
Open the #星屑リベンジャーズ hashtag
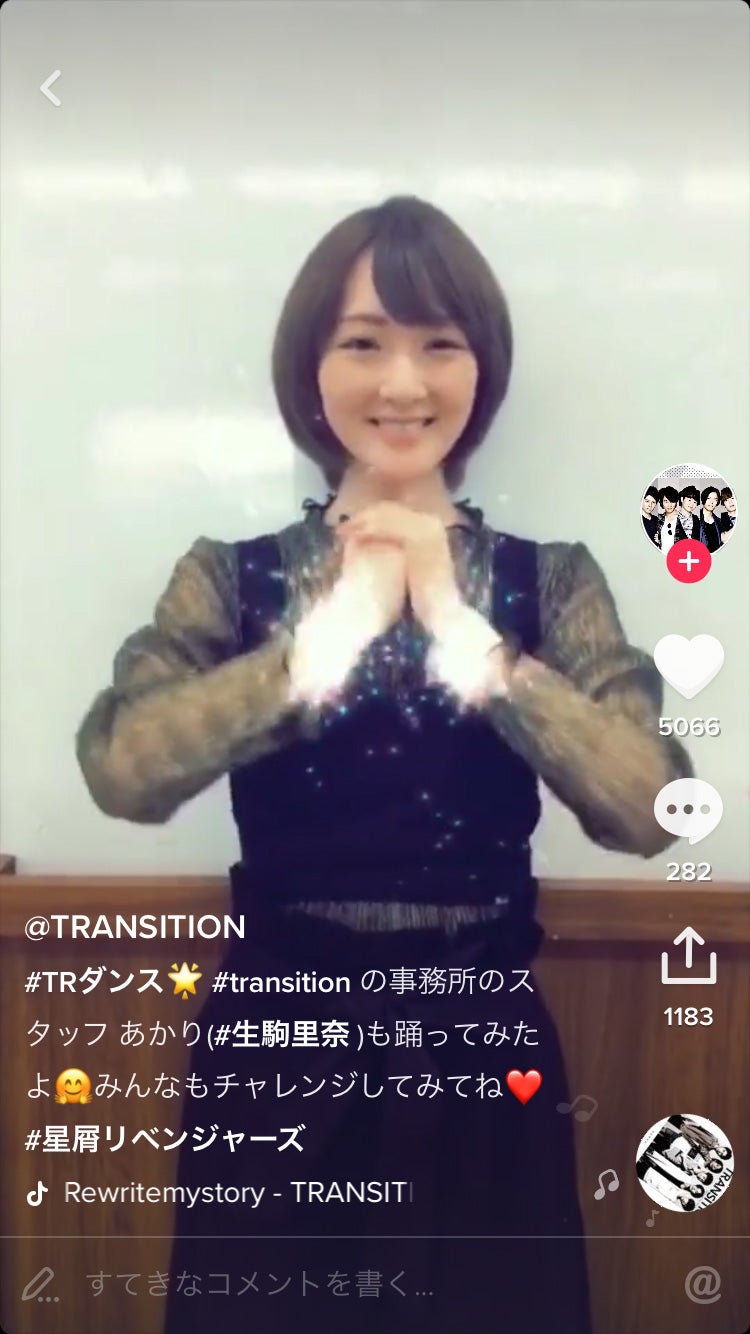[x=160, y=1141]
